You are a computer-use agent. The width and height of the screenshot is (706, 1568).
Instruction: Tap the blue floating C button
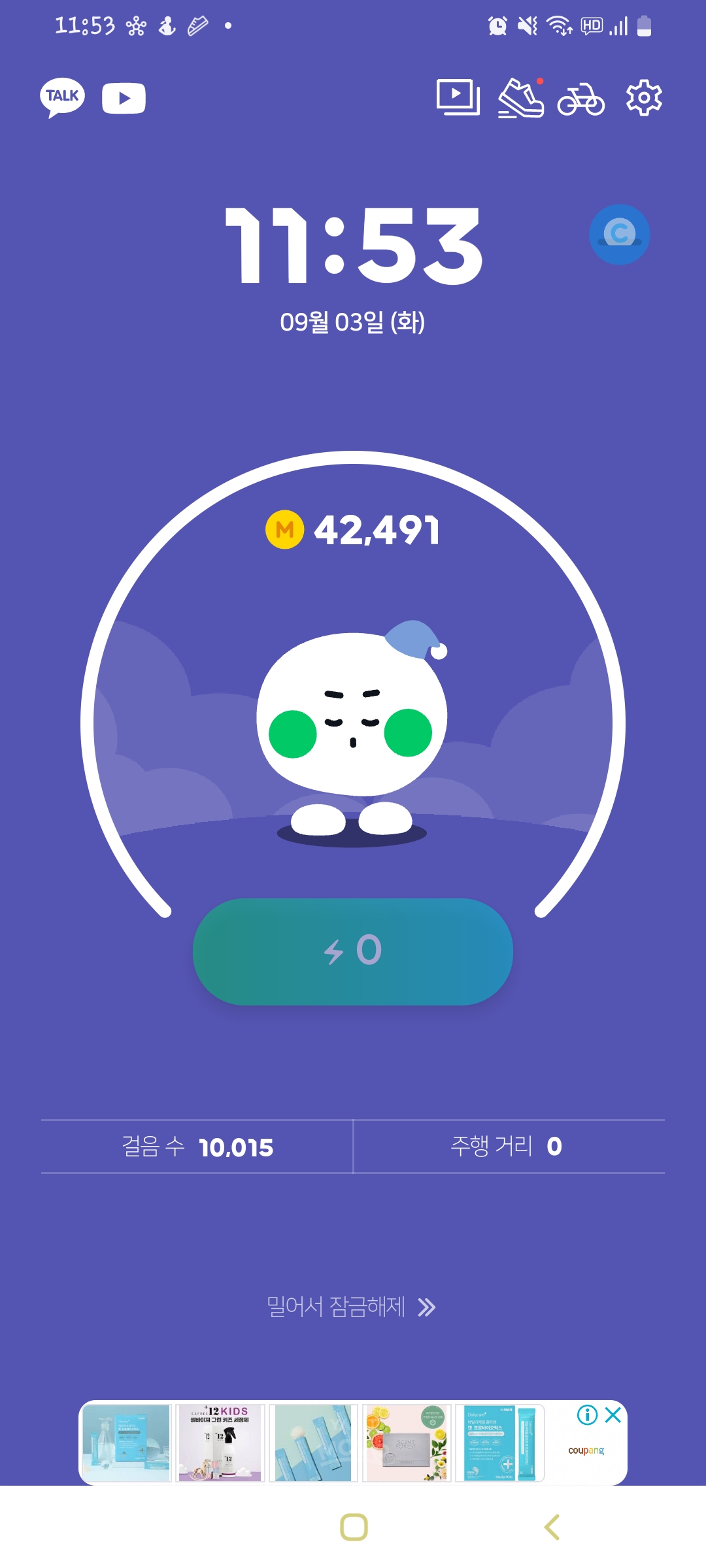pos(619,234)
